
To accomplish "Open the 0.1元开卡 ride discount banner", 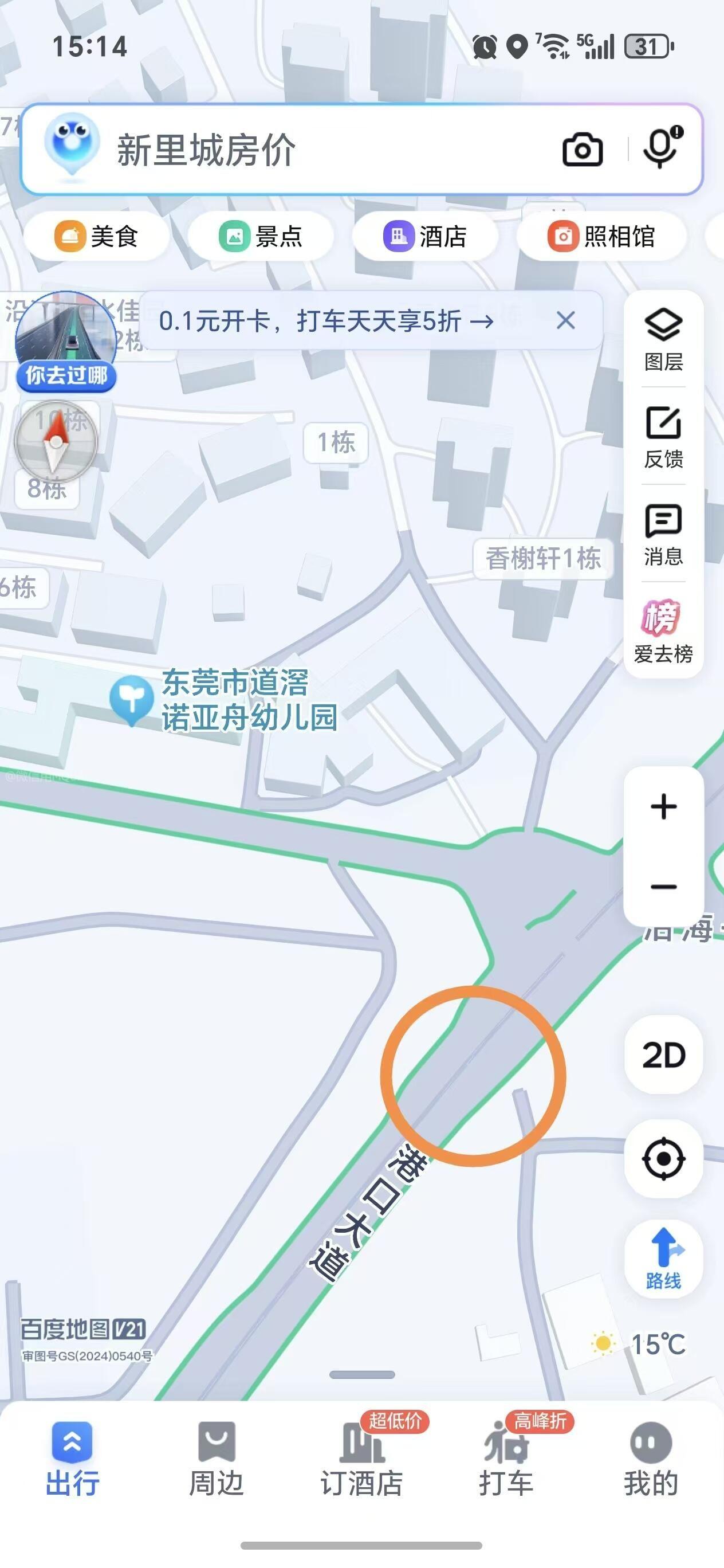I will click(x=326, y=321).
